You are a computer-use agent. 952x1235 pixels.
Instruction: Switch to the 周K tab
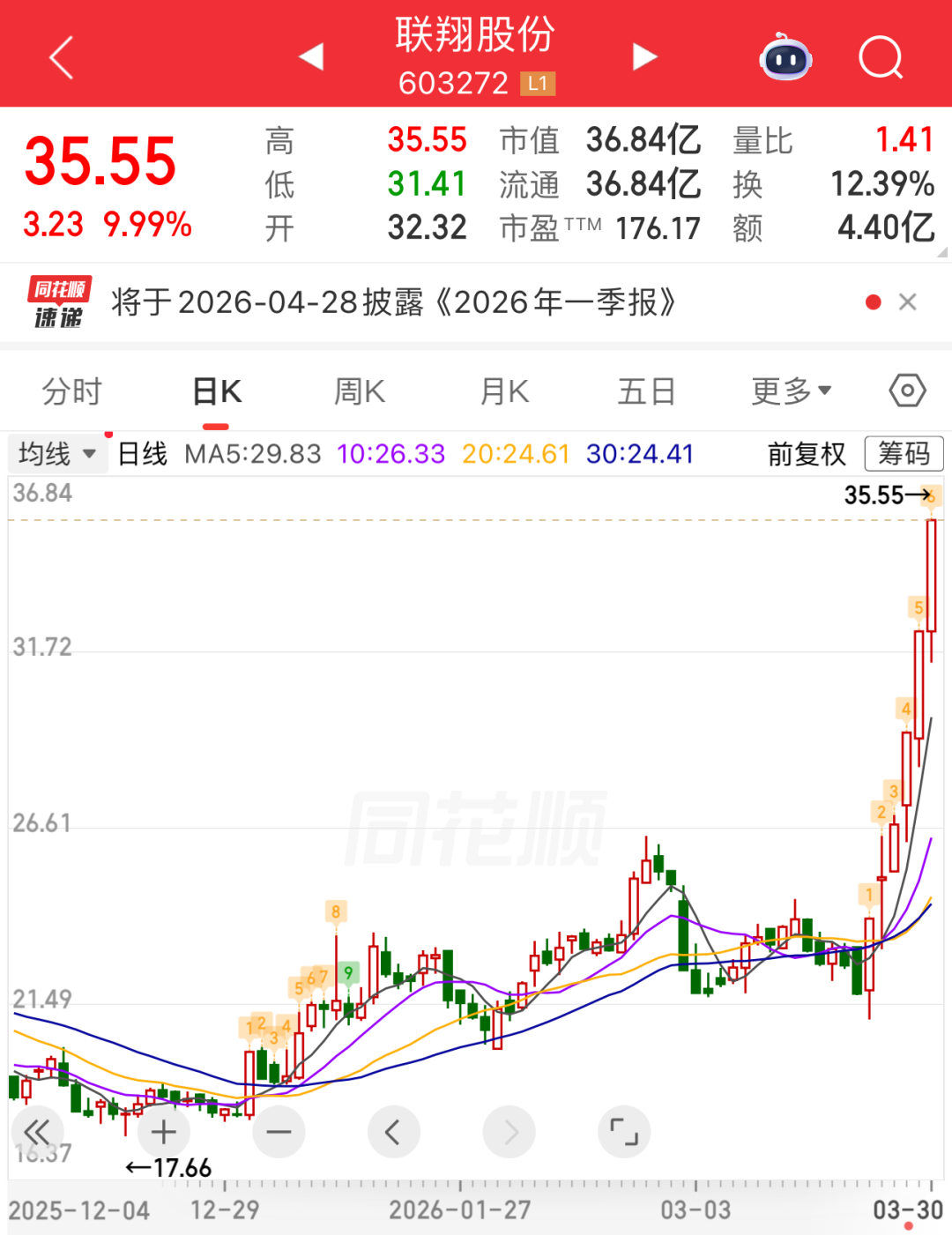coord(360,391)
